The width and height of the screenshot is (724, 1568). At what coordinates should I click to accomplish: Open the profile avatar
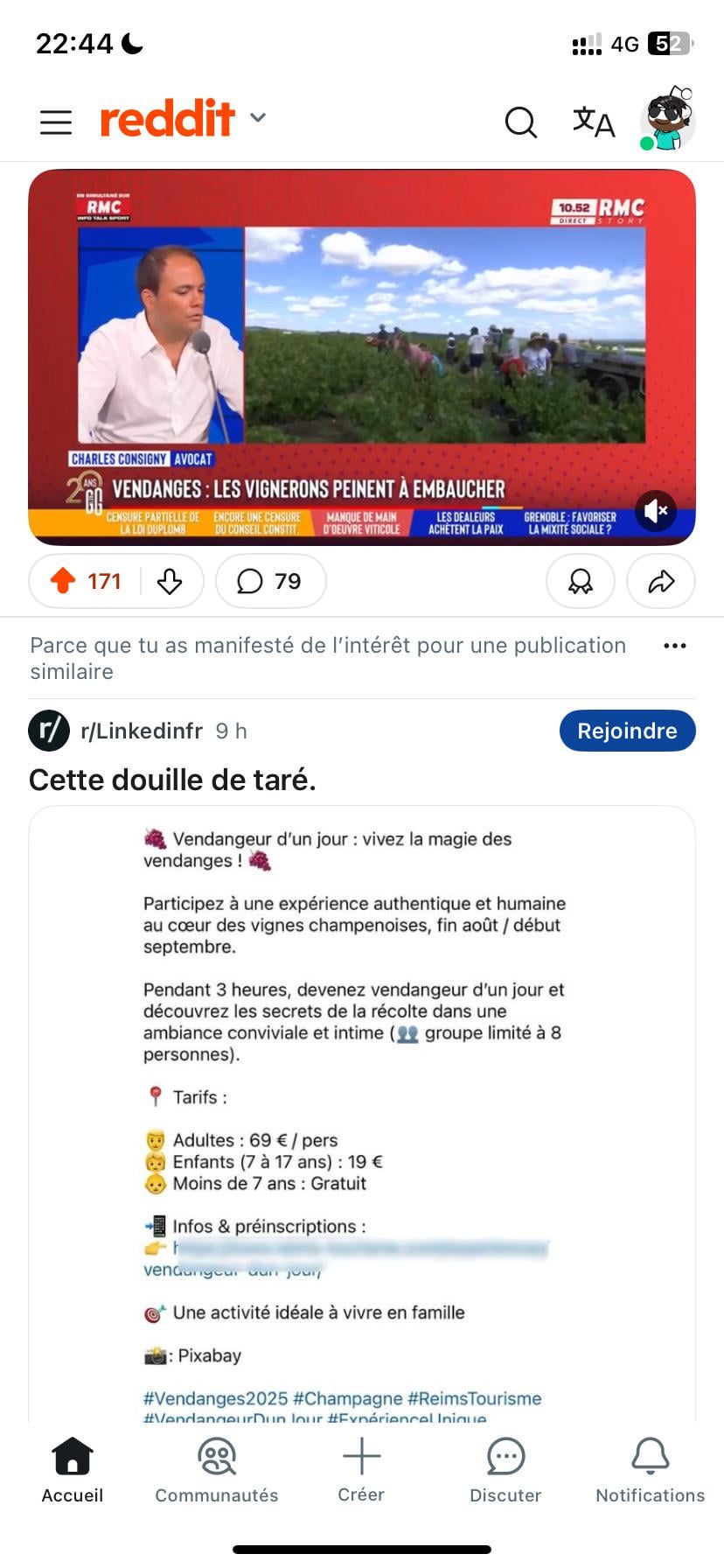[668, 120]
